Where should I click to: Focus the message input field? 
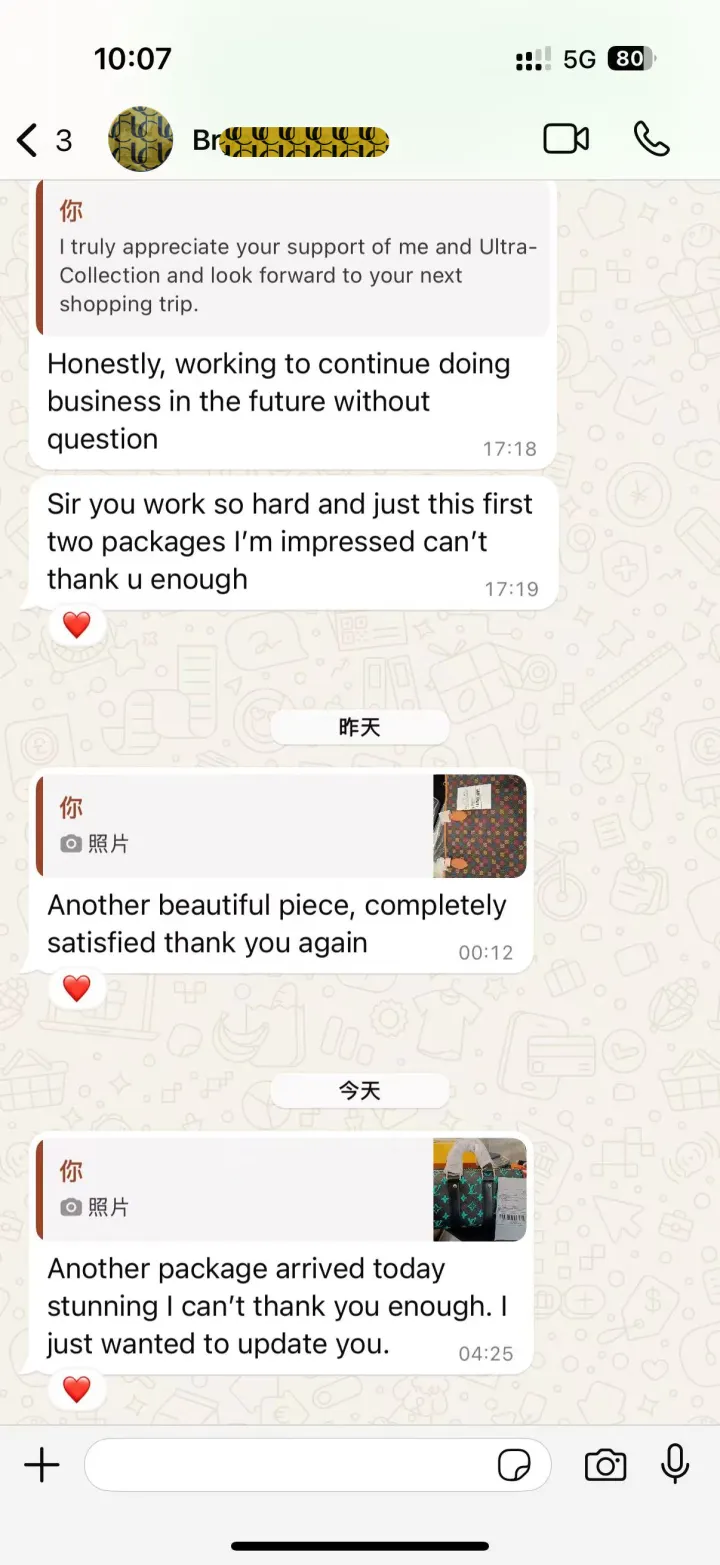tap(290, 1466)
